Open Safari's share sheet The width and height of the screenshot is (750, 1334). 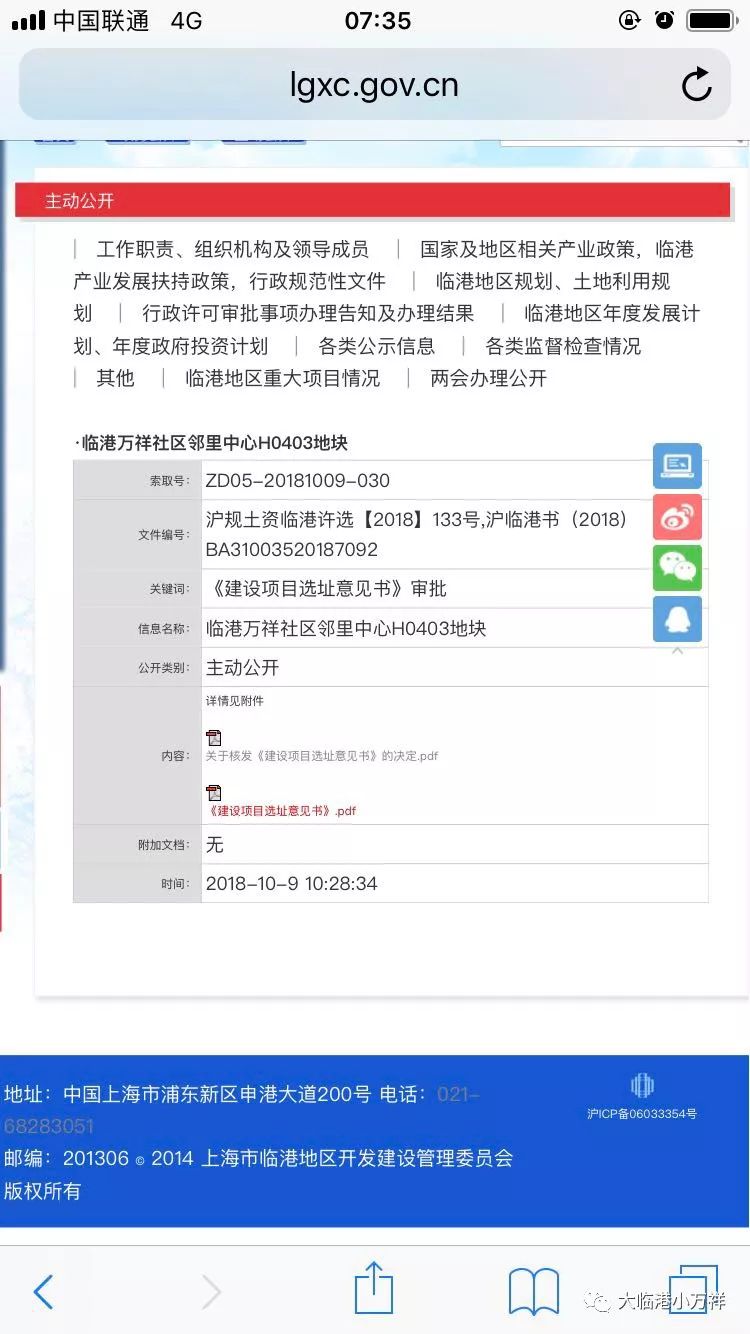pos(374,1288)
